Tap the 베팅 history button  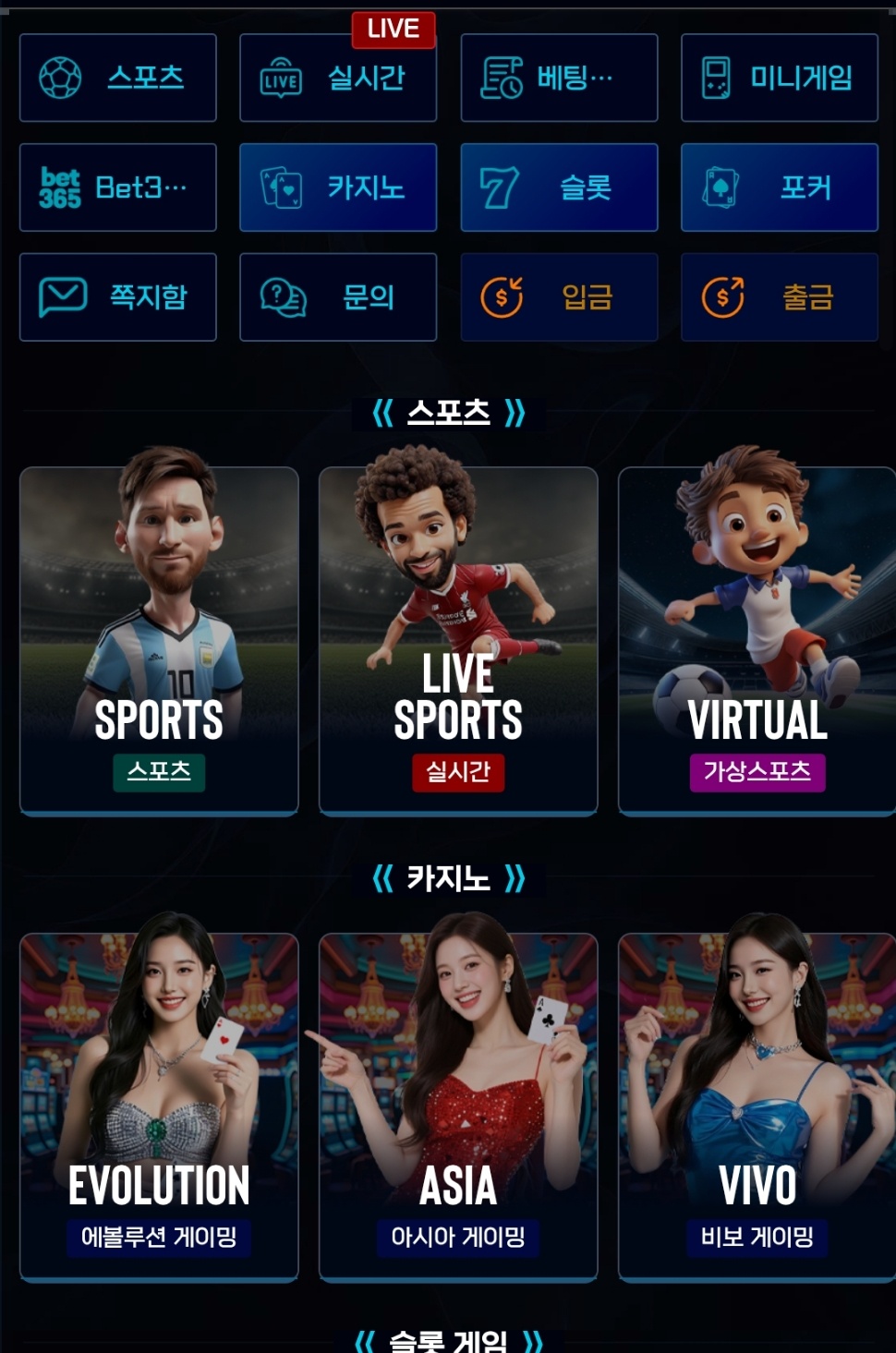(x=559, y=79)
